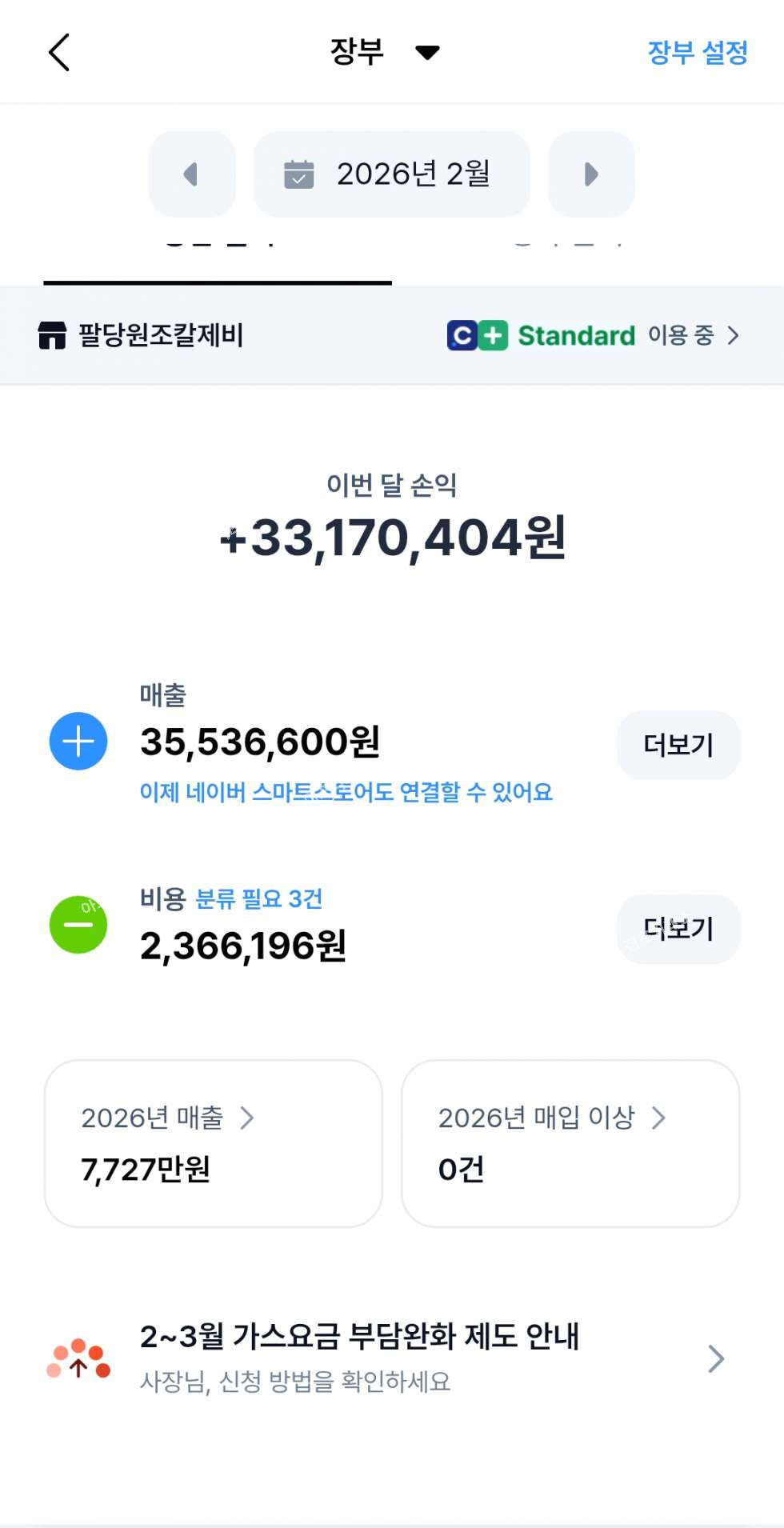Go back using the top-left arrow
Image resolution: width=784 pixels, height=1528 pixels.
59,53
